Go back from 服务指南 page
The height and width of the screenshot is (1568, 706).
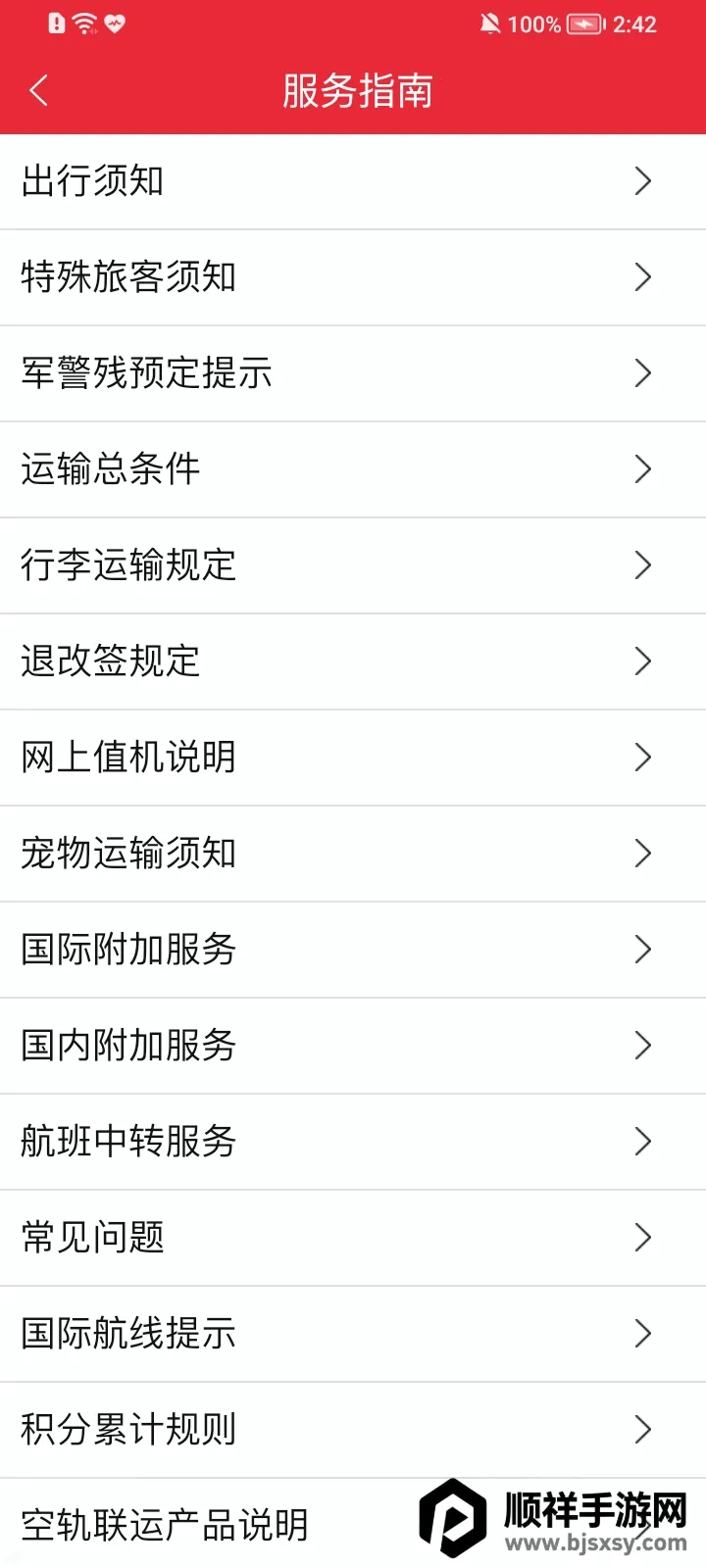(39, 91)
